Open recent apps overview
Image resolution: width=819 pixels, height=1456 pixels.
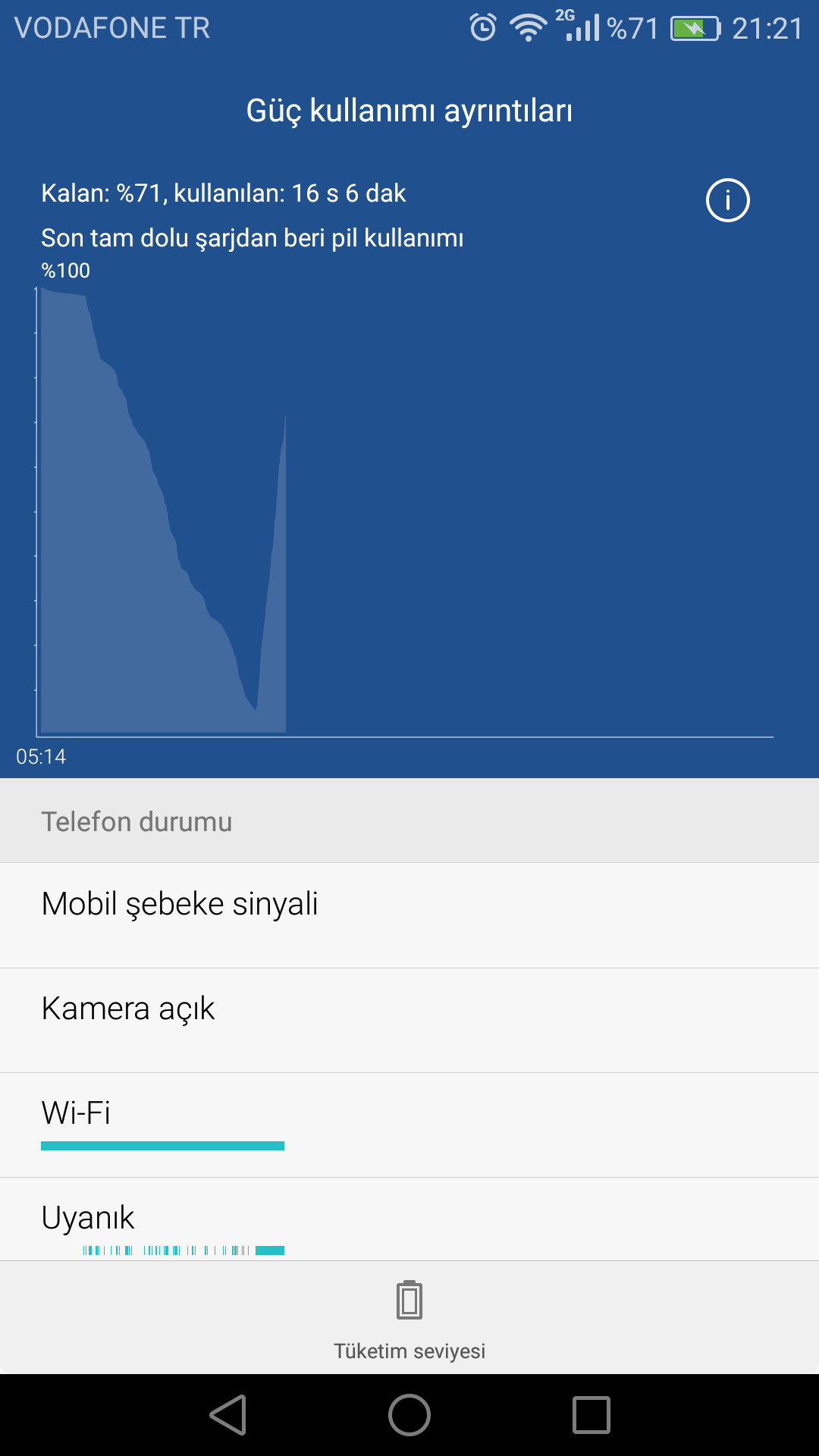(x=591, y=1415)
